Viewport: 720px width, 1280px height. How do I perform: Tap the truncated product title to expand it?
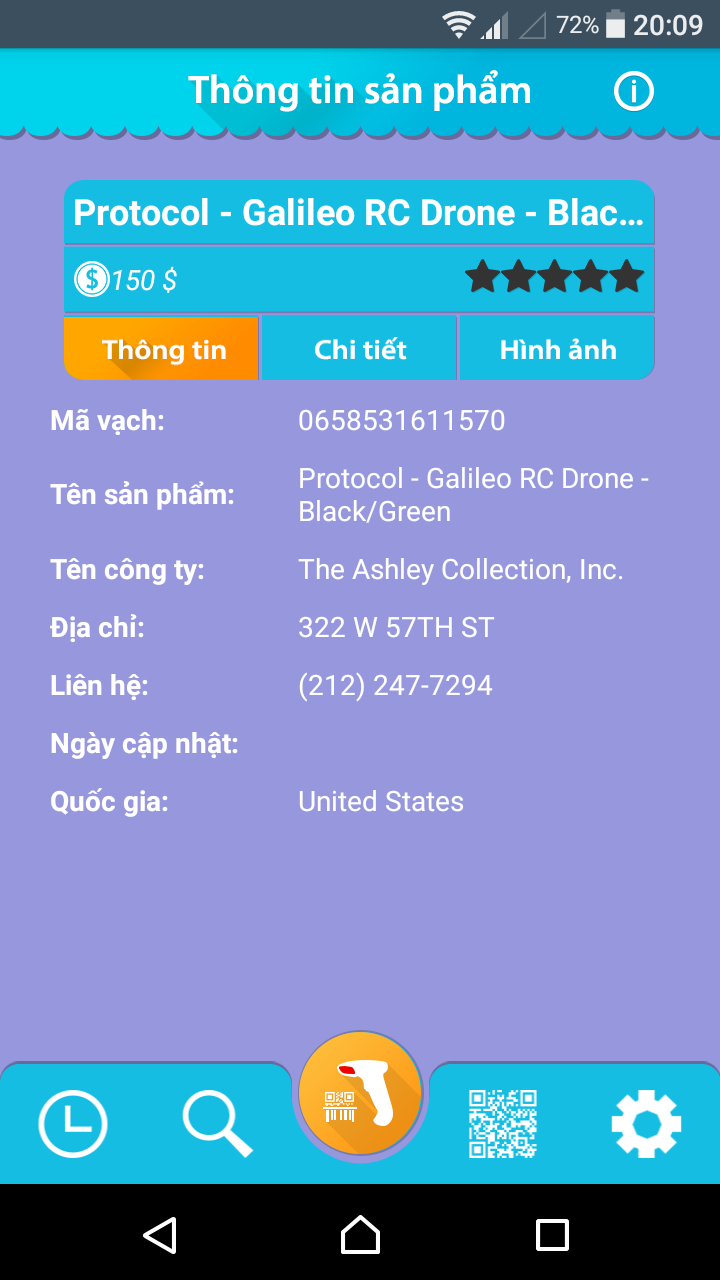pyautogui.click(x=360, y=212)
